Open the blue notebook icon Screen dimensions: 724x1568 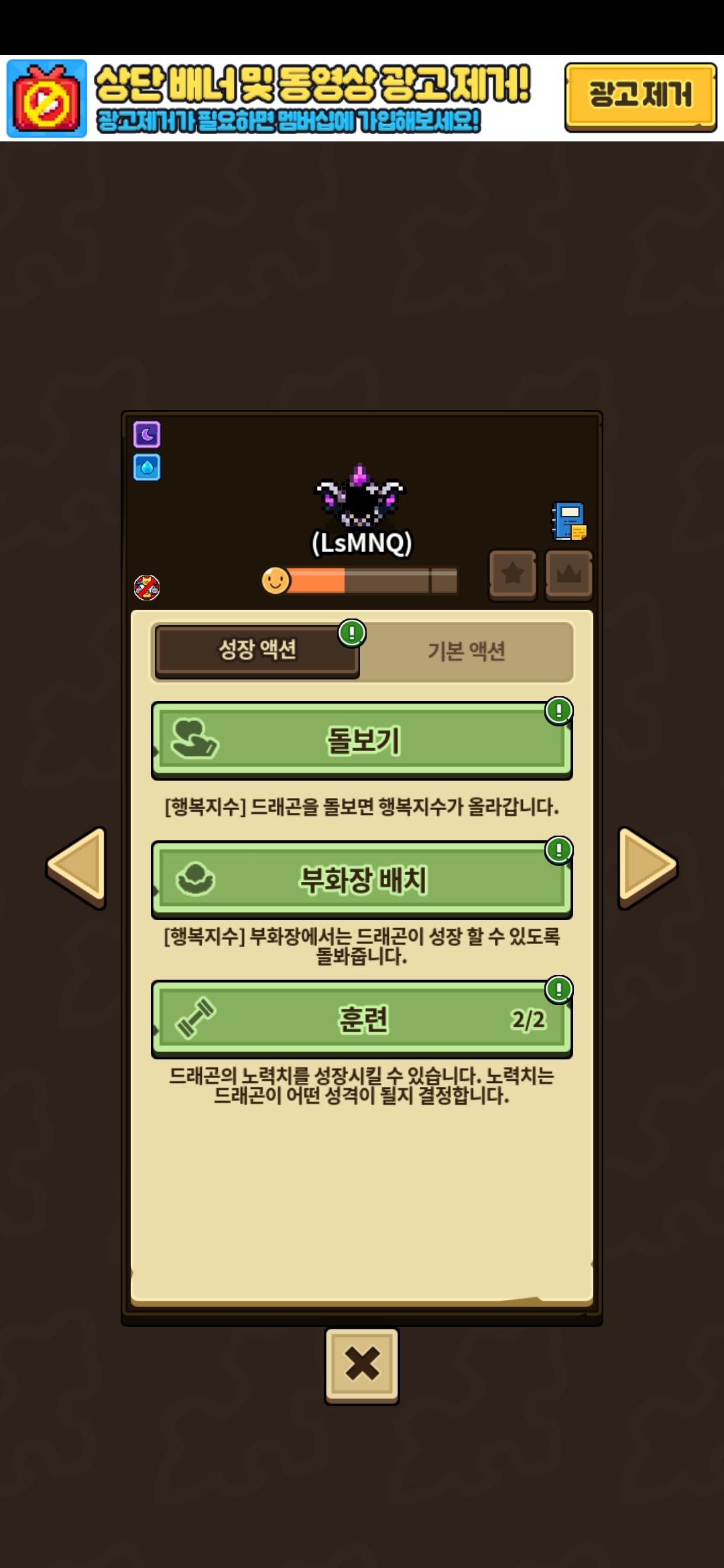pyautogui.click(x=568, y=521)
